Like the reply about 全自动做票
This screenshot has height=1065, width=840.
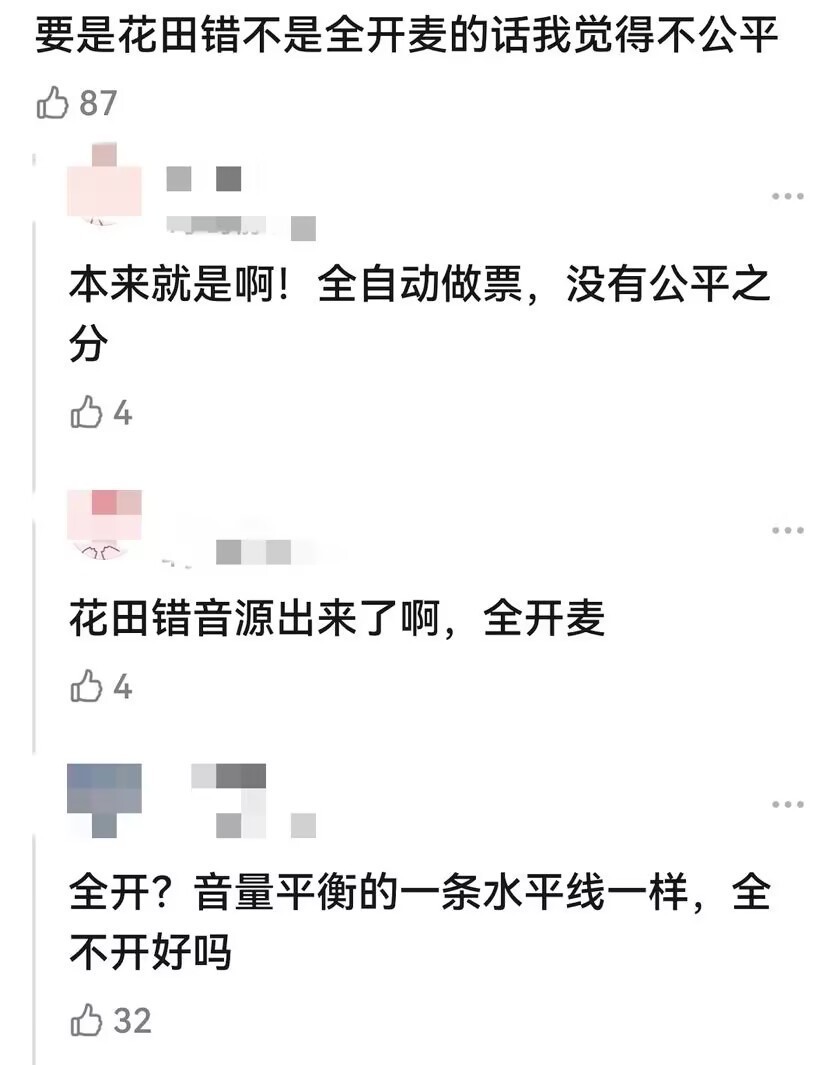86,412
